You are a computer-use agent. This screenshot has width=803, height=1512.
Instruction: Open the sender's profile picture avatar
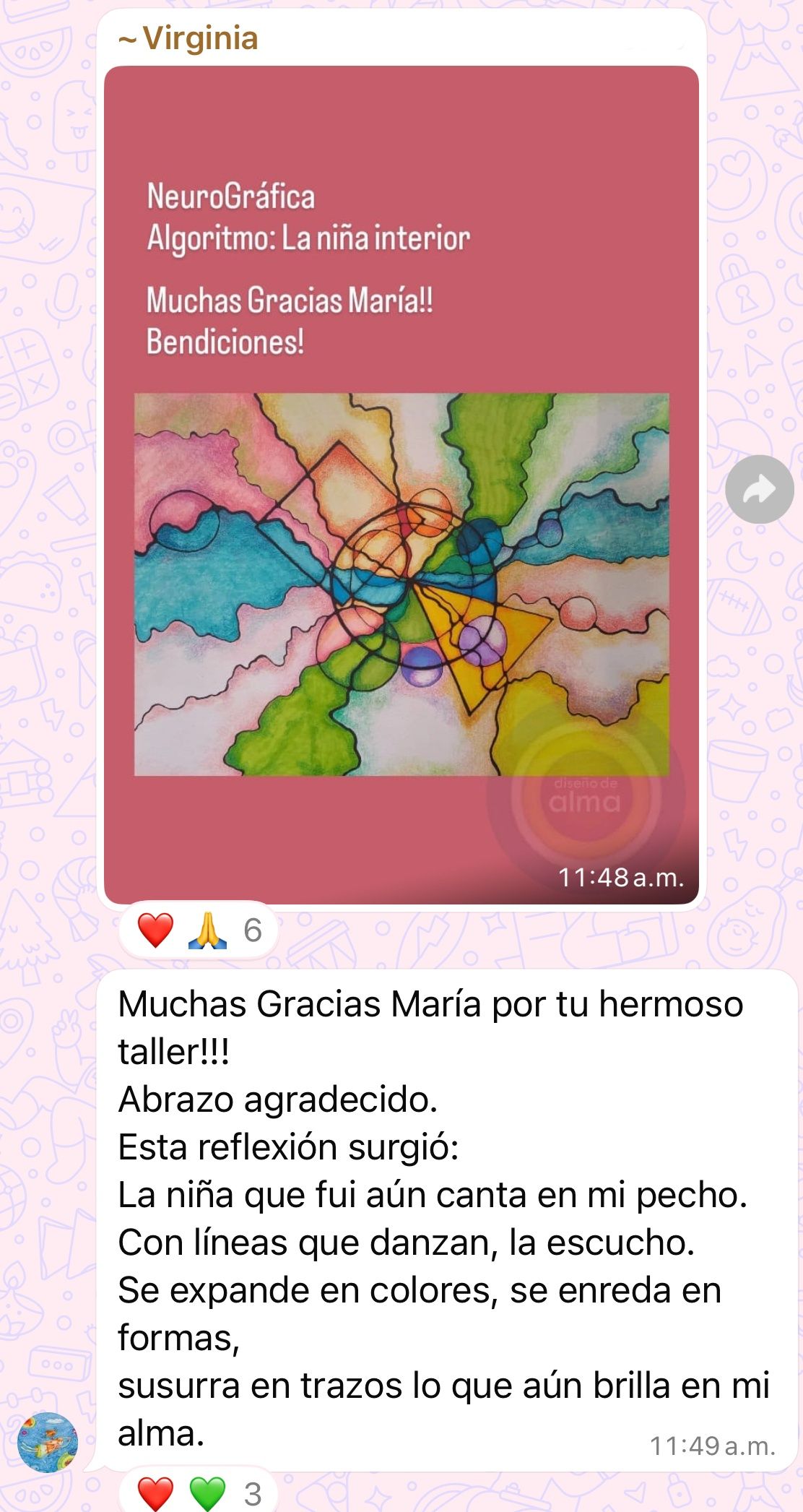(48, 1443)
